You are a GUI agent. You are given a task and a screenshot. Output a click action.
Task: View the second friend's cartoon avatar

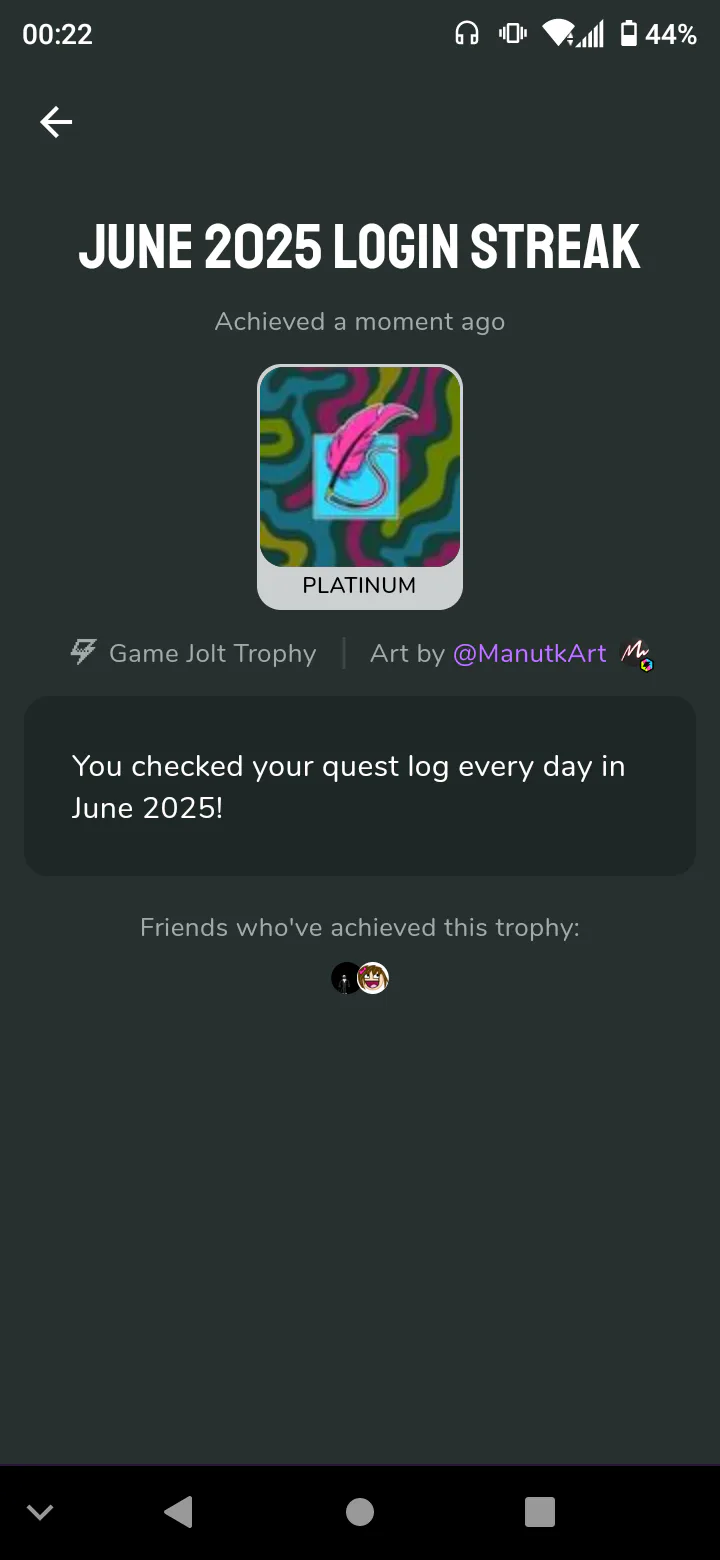click(374, 978)
